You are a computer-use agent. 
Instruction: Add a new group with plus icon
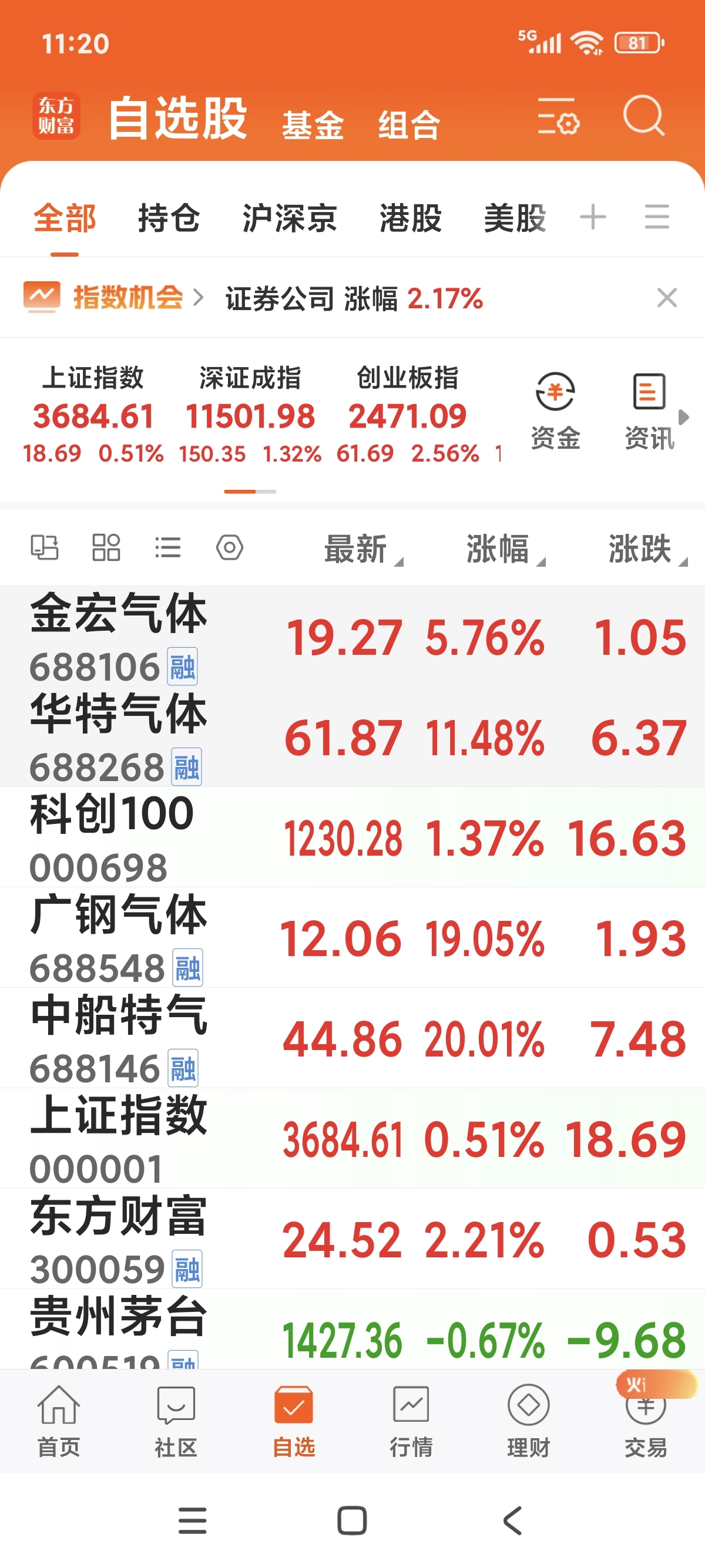(x=593, y=217)
